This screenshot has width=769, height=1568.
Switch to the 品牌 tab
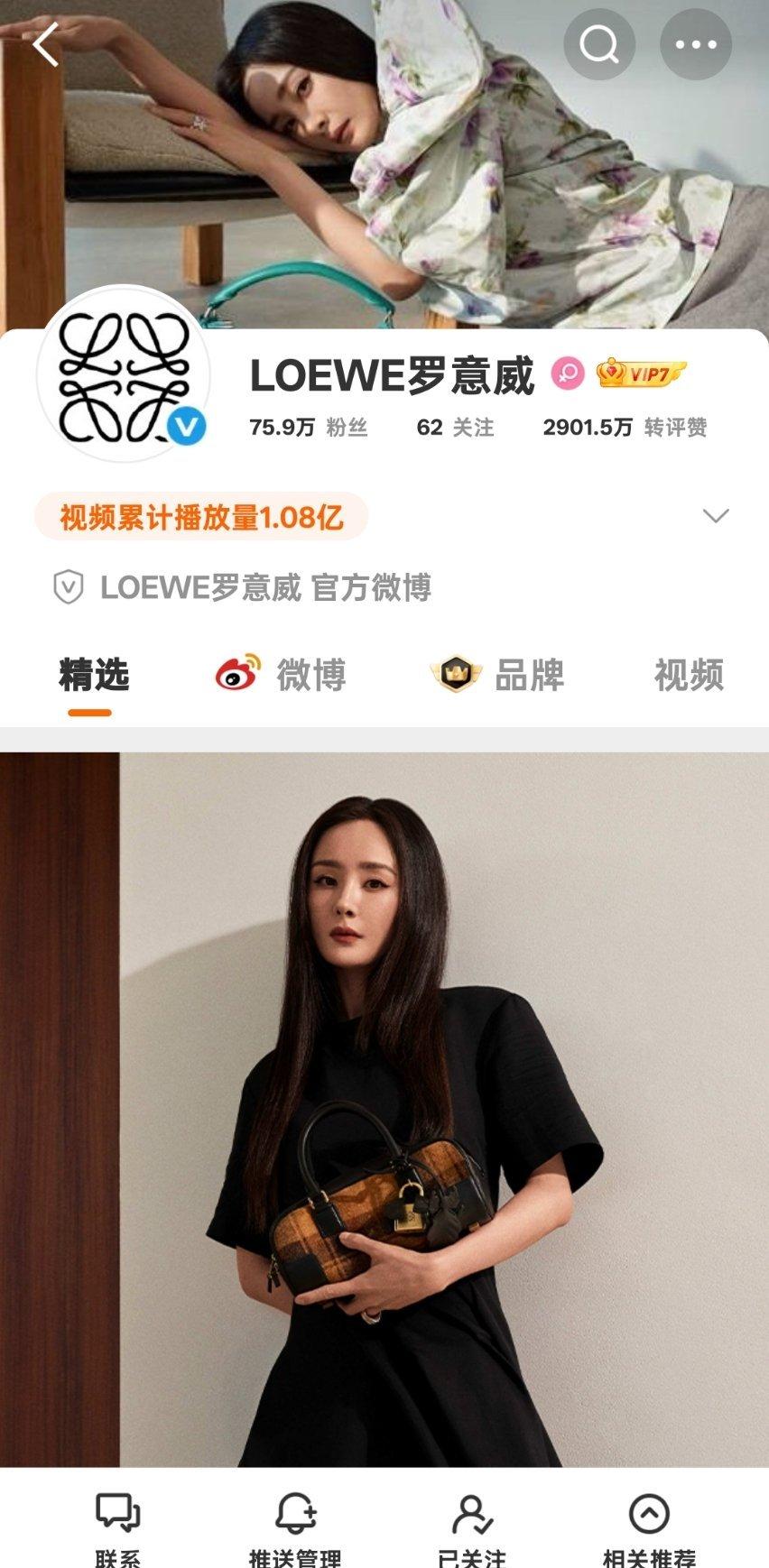coord(497,675)
